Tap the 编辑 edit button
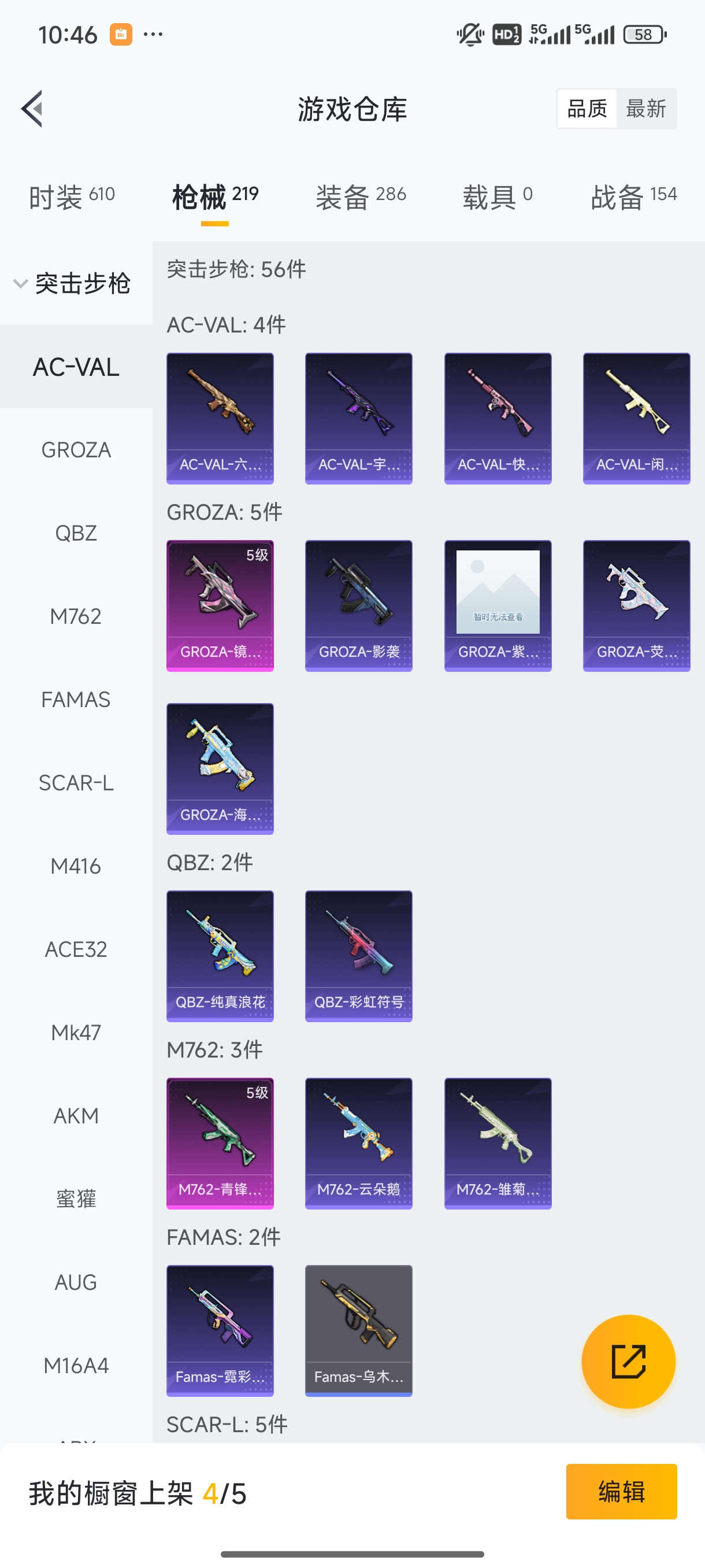This screenshot has width=705, height=1568. coord(621,1491)
